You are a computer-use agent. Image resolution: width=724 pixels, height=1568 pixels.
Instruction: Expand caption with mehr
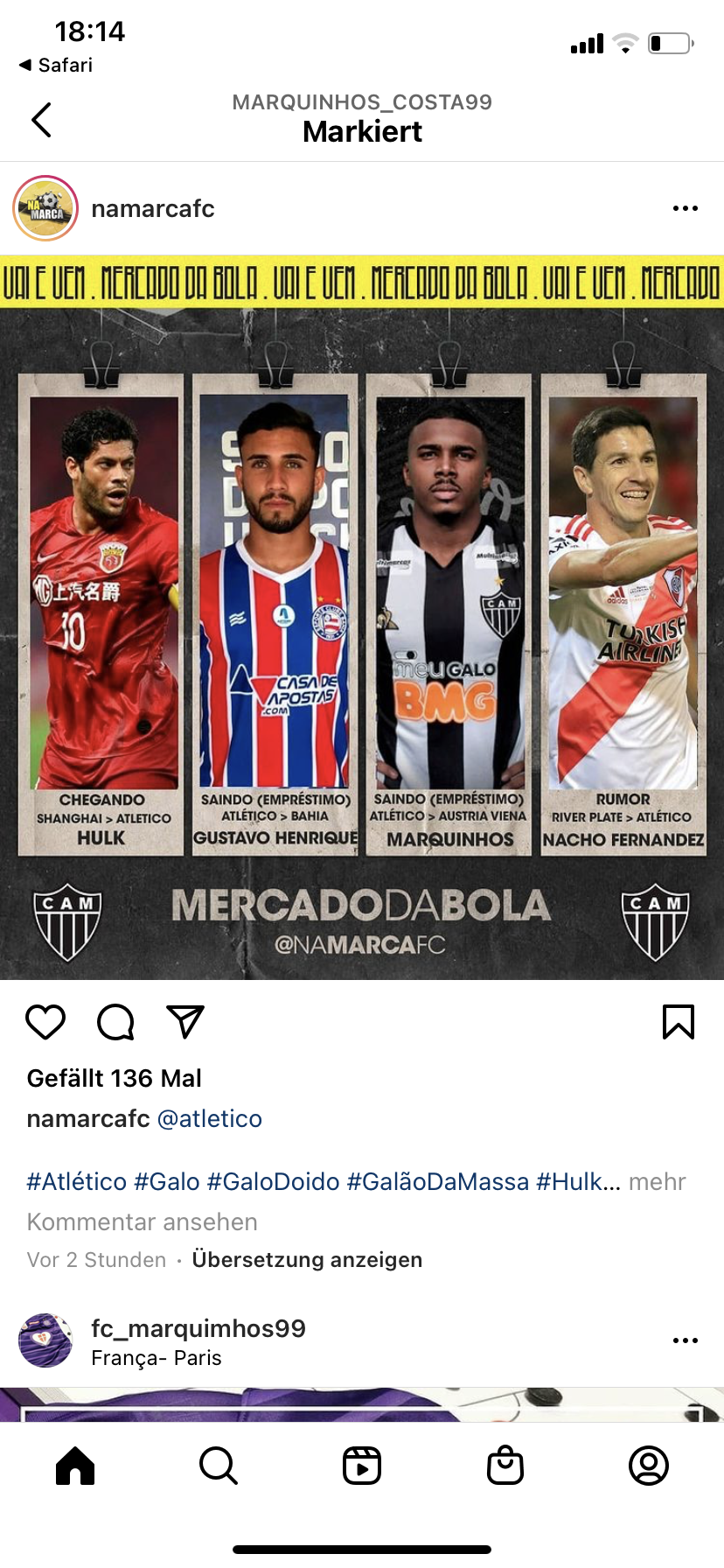pyautogui.click(x=657, y=1182)
